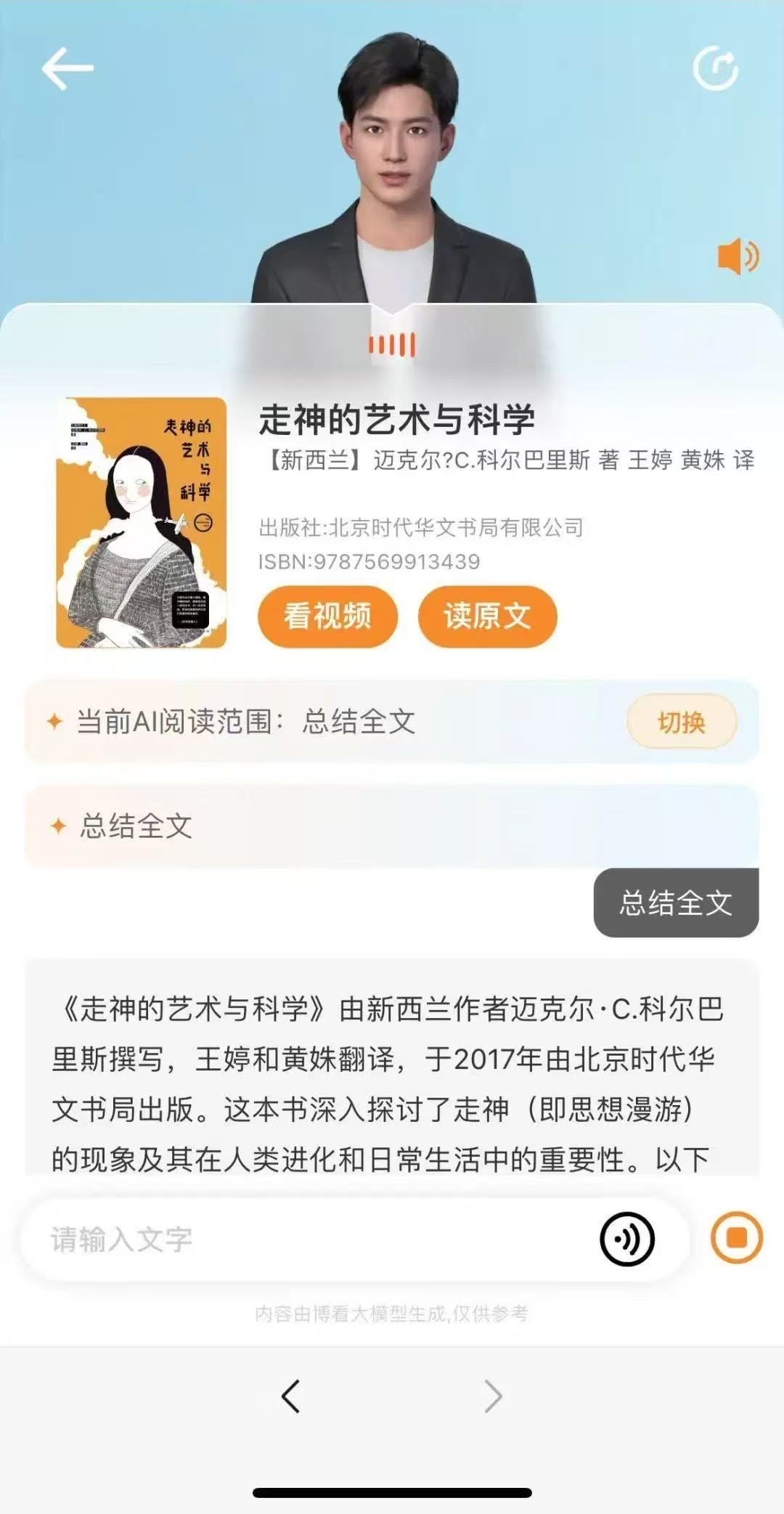Select the 总结全文 suggestion
Image resolution: width=784 pixels, height=1514 pixels.
click(136, 826)
